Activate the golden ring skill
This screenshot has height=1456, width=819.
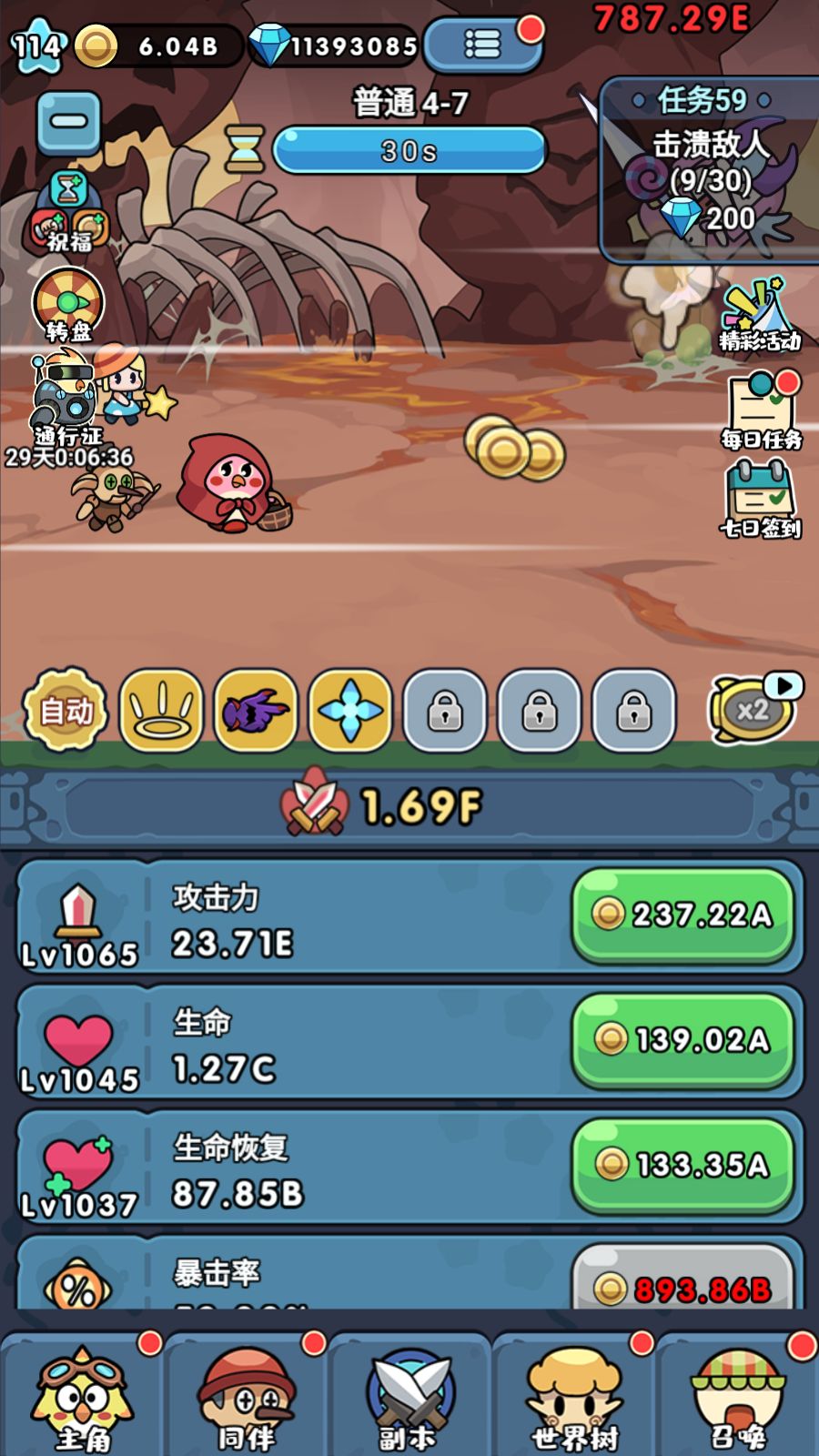[x=161, y=711]
